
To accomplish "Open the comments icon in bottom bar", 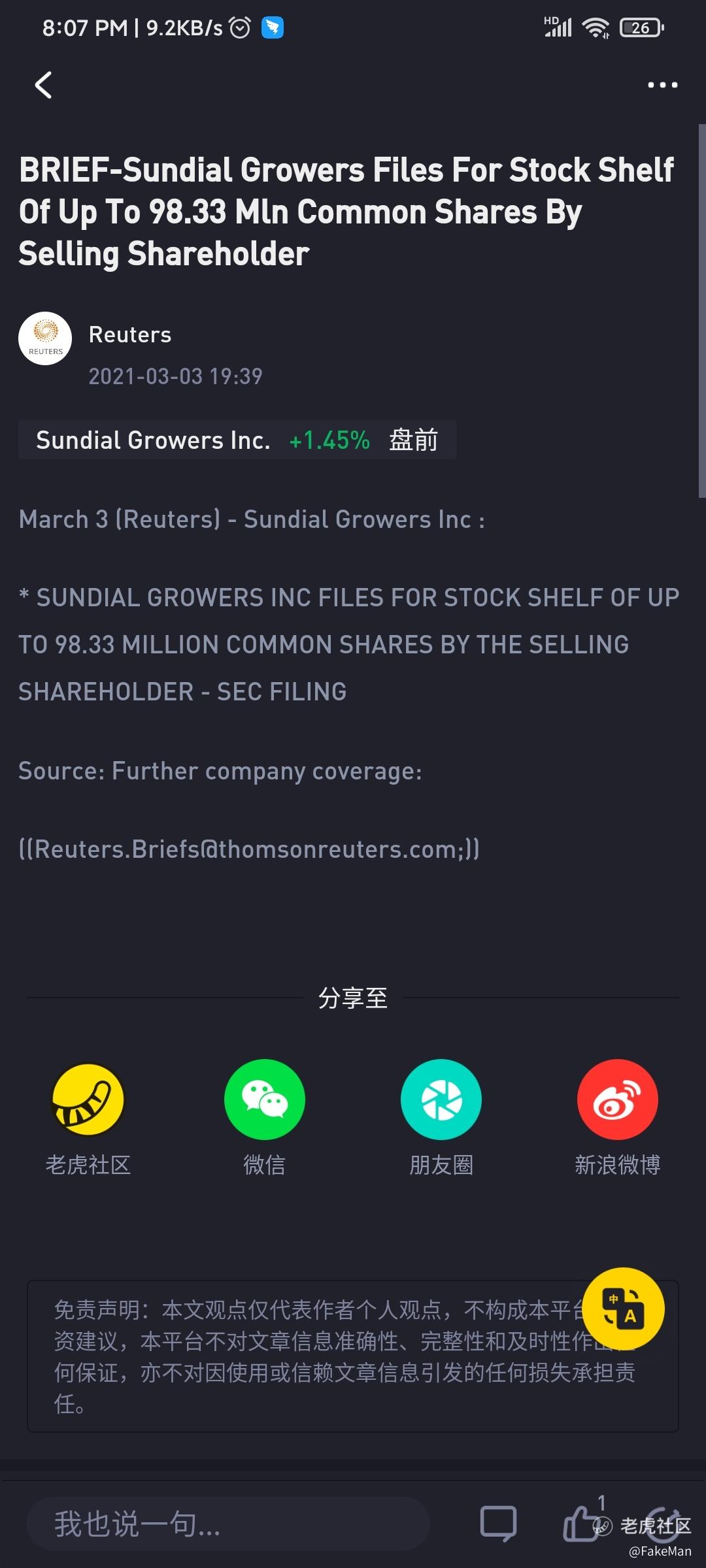I will [x=498, y=1524].
